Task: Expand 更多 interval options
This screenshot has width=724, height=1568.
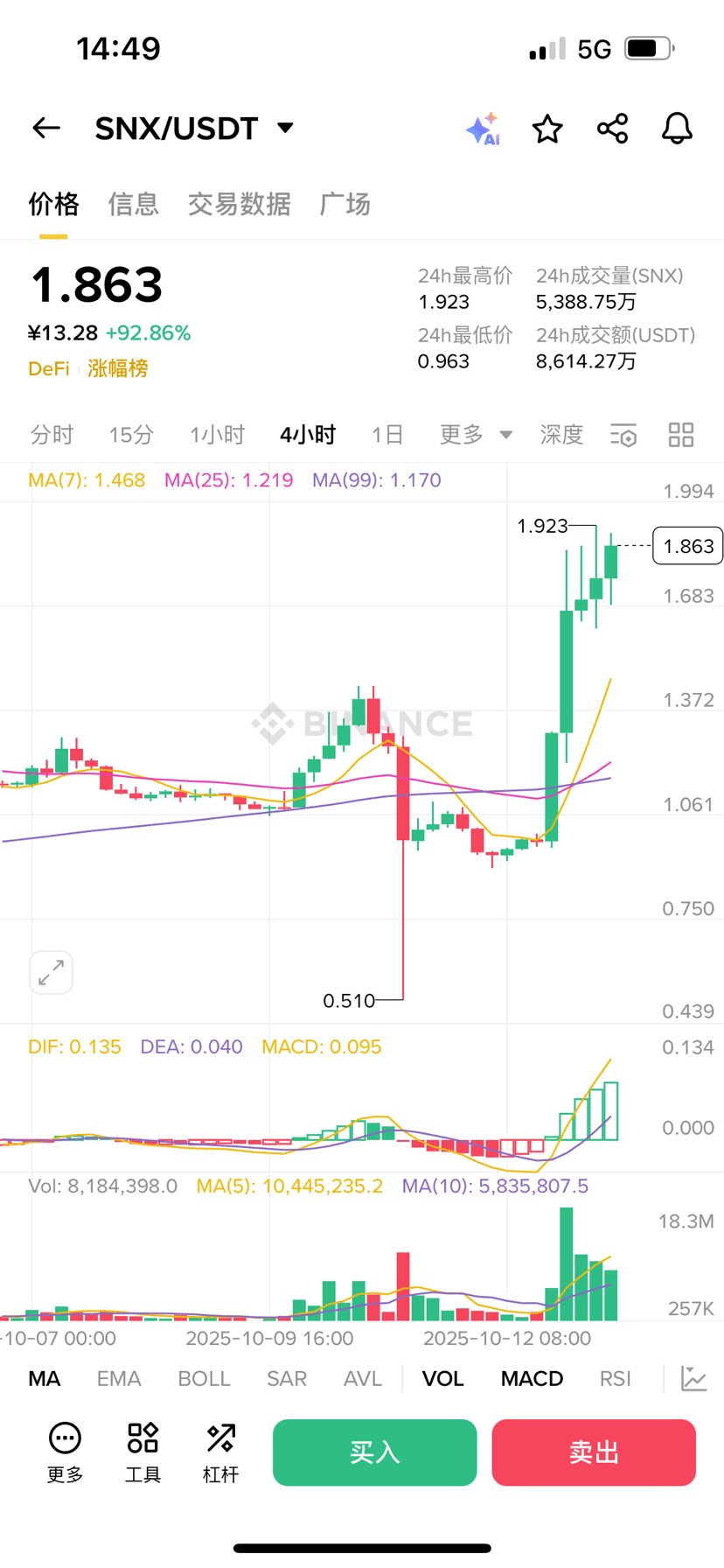Action: coord(475,435)
